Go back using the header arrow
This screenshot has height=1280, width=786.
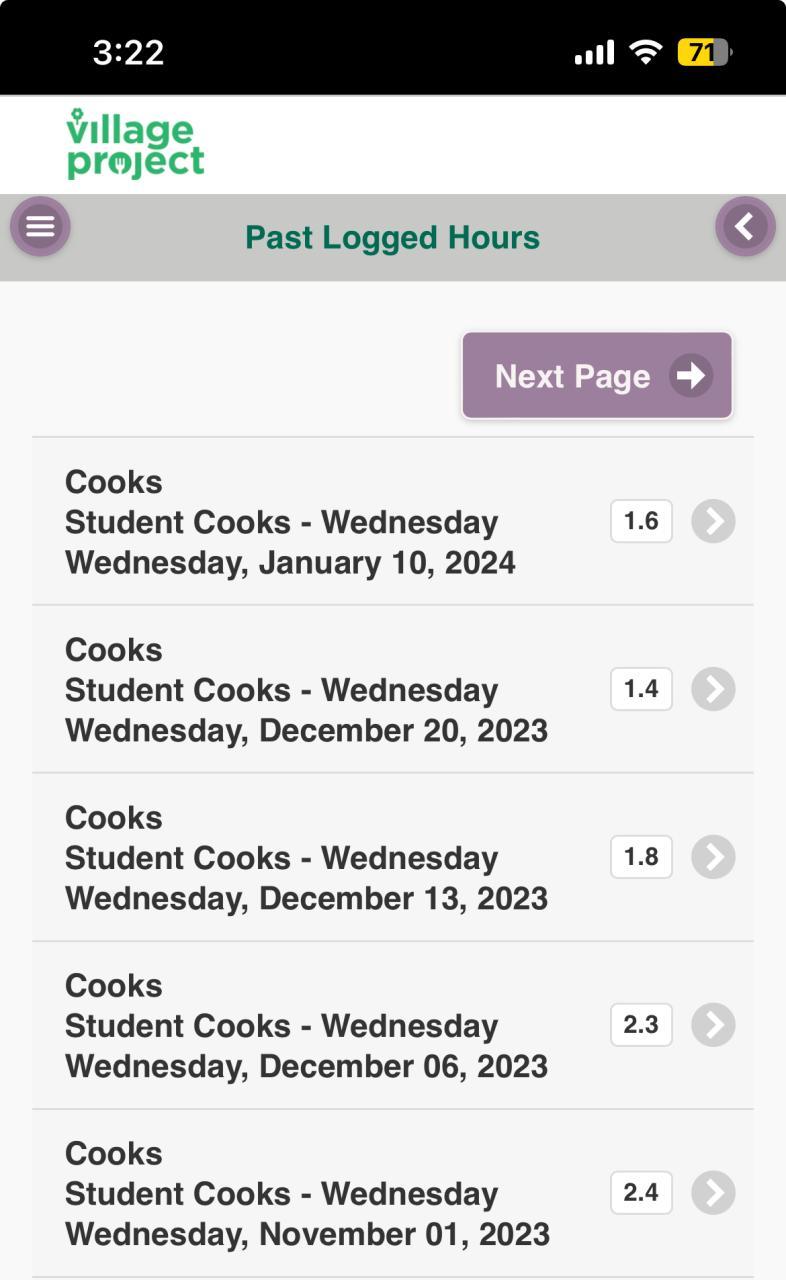[x=745, y=227]
